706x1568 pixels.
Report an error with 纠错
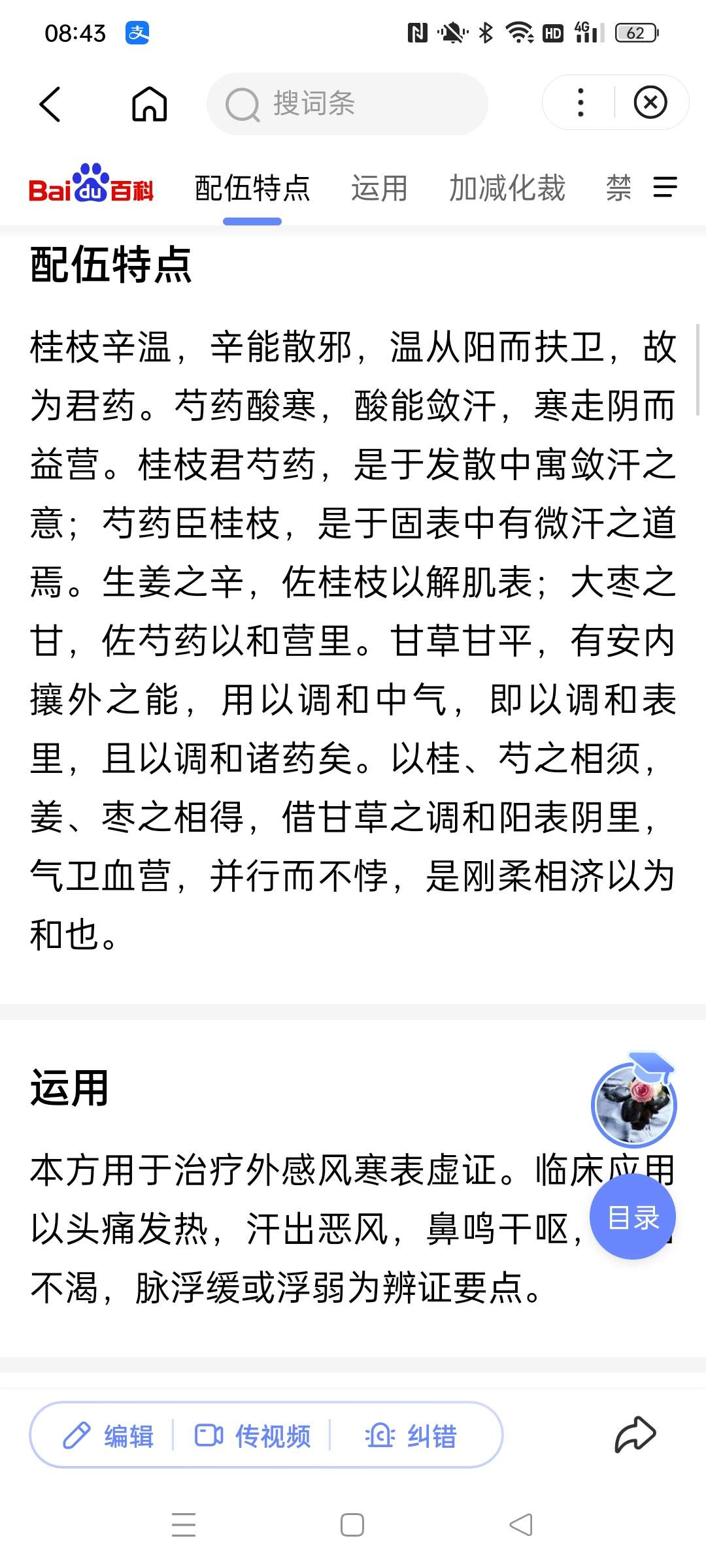[x=411, y=1437]
